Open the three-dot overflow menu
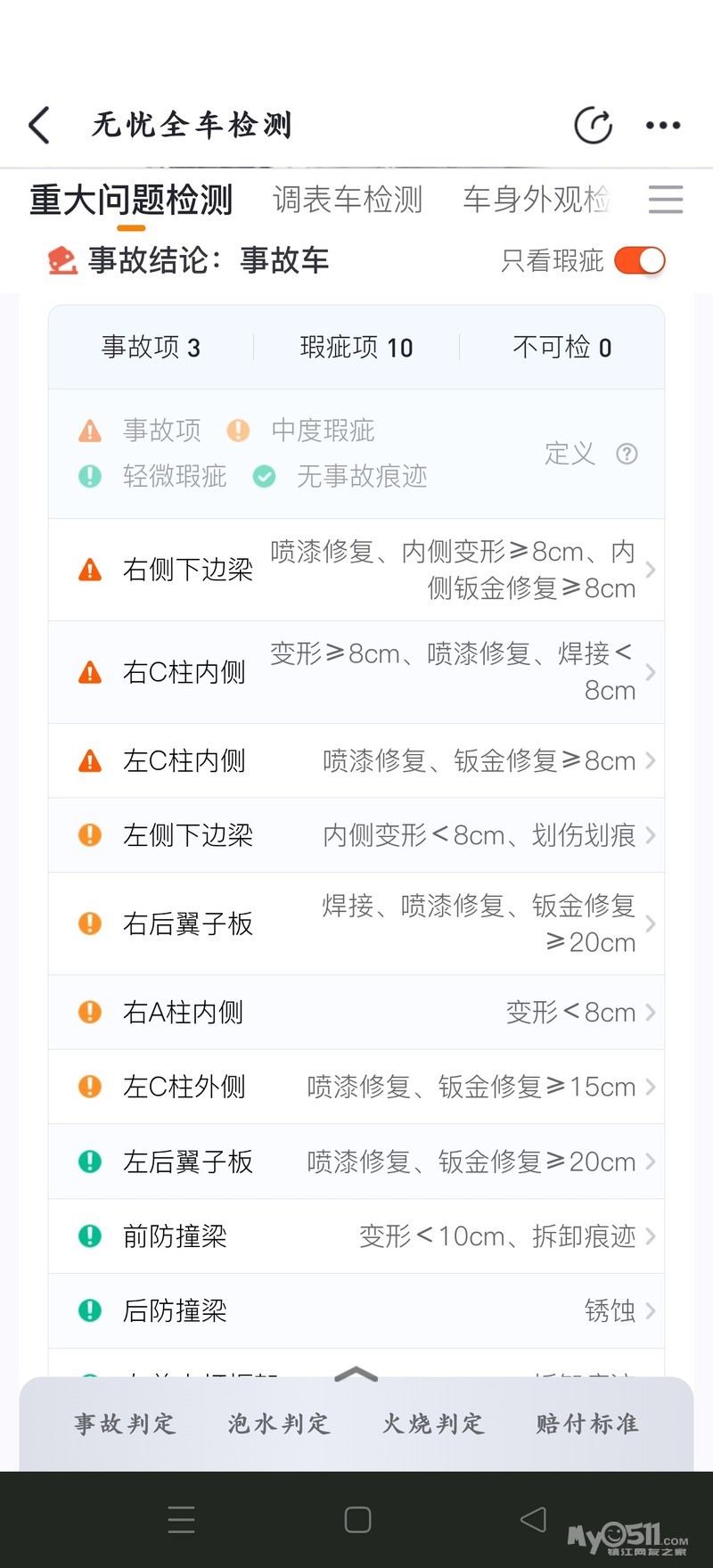The image size is (713, 1568). pyautogui.click(x=663, y=126)
